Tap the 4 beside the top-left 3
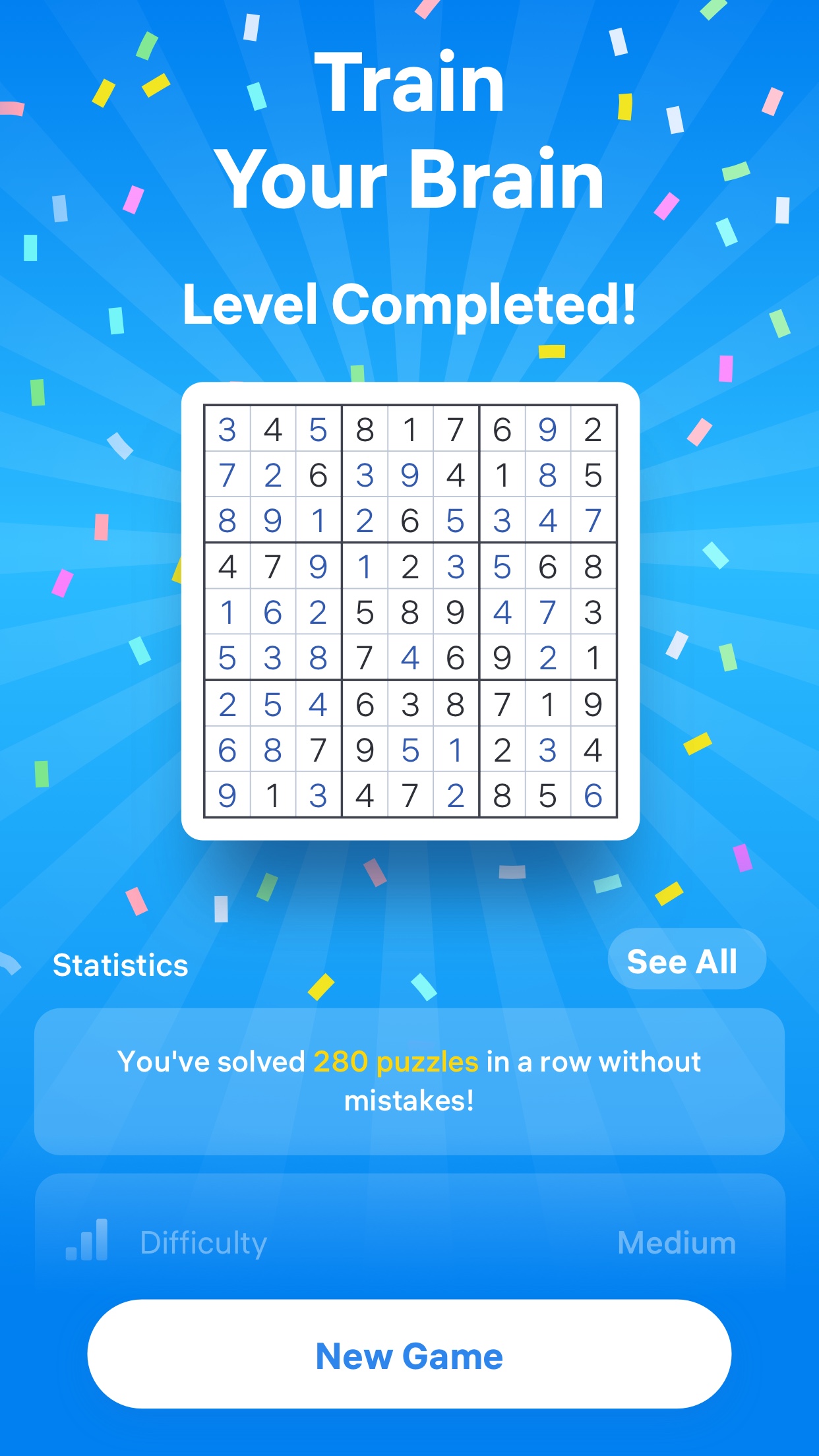Viewport: 819px width, 1456px height. point(272,429)
